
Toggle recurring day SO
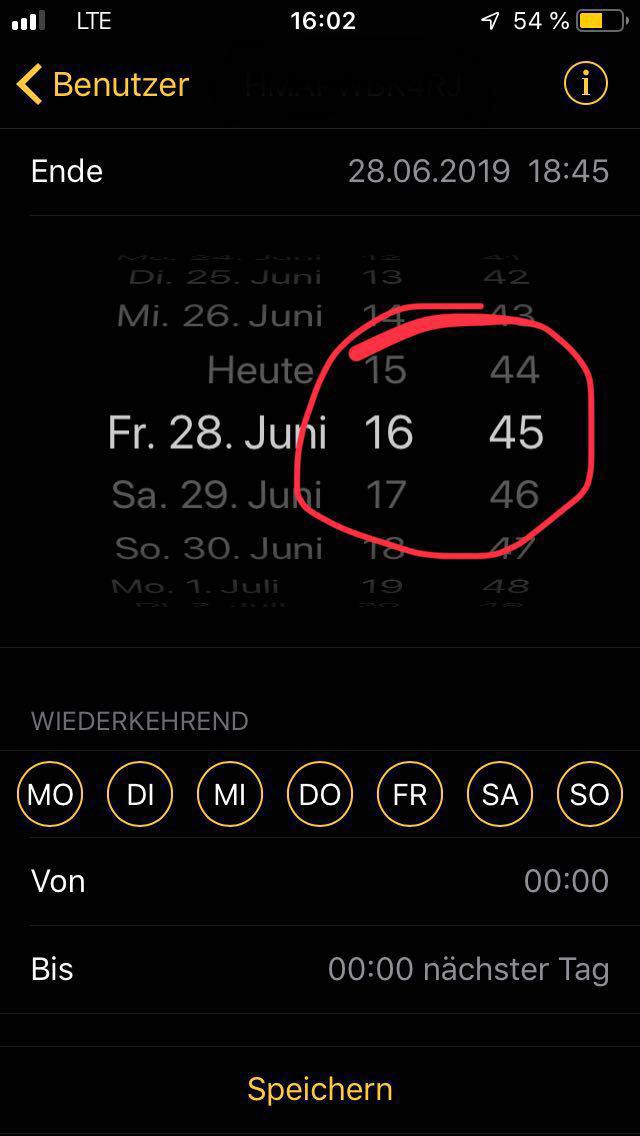589,795
